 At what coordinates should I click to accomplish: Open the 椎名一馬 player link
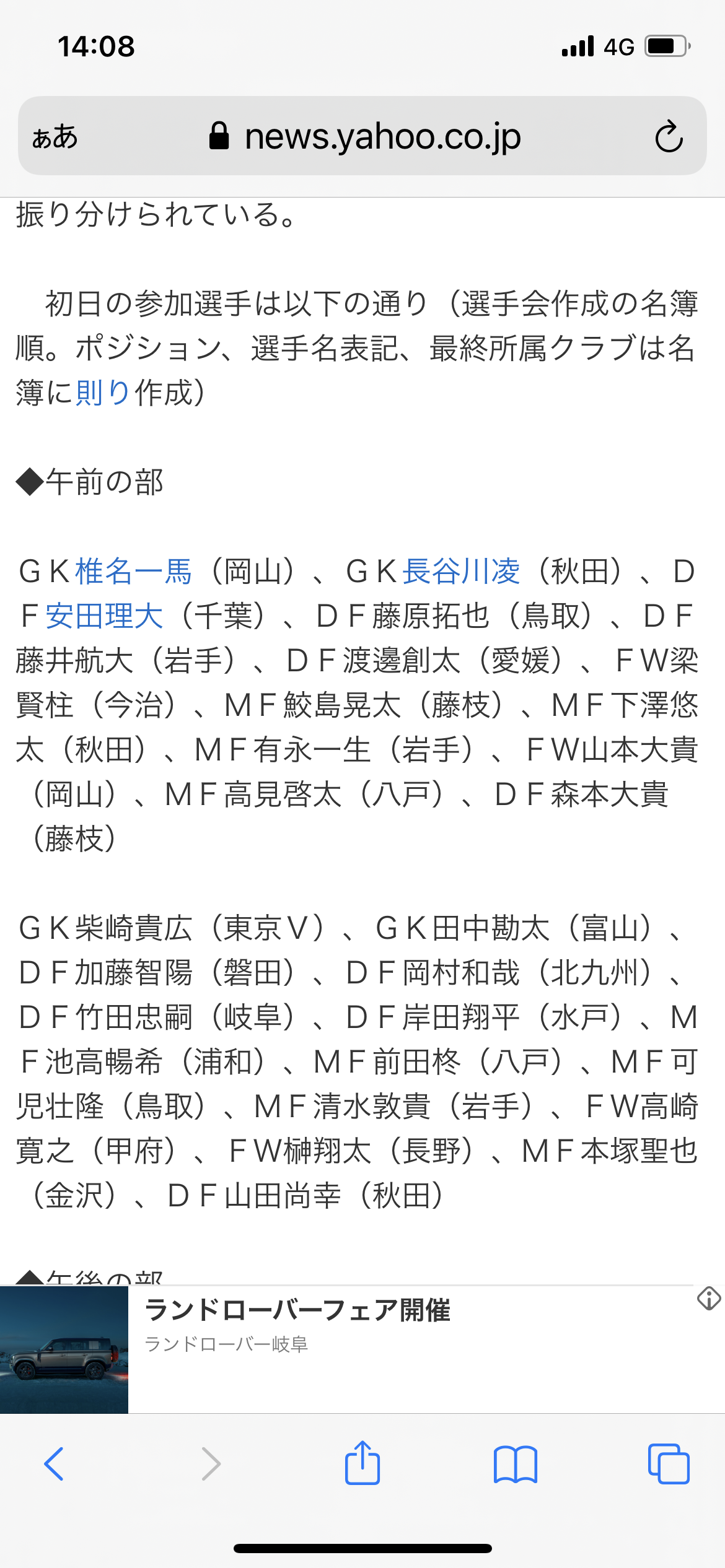click(133, 571)
